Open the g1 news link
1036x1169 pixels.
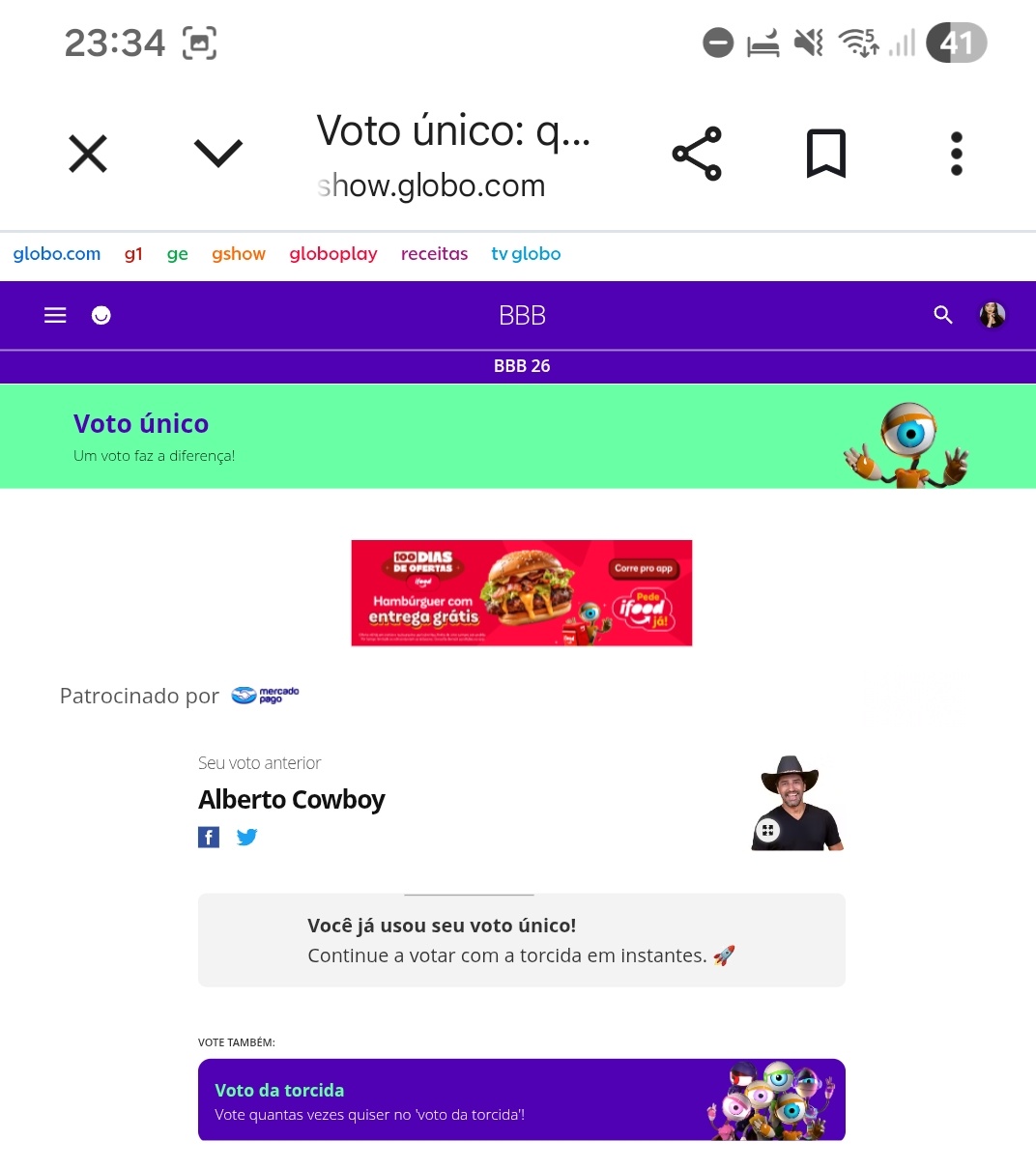[133, 254]
